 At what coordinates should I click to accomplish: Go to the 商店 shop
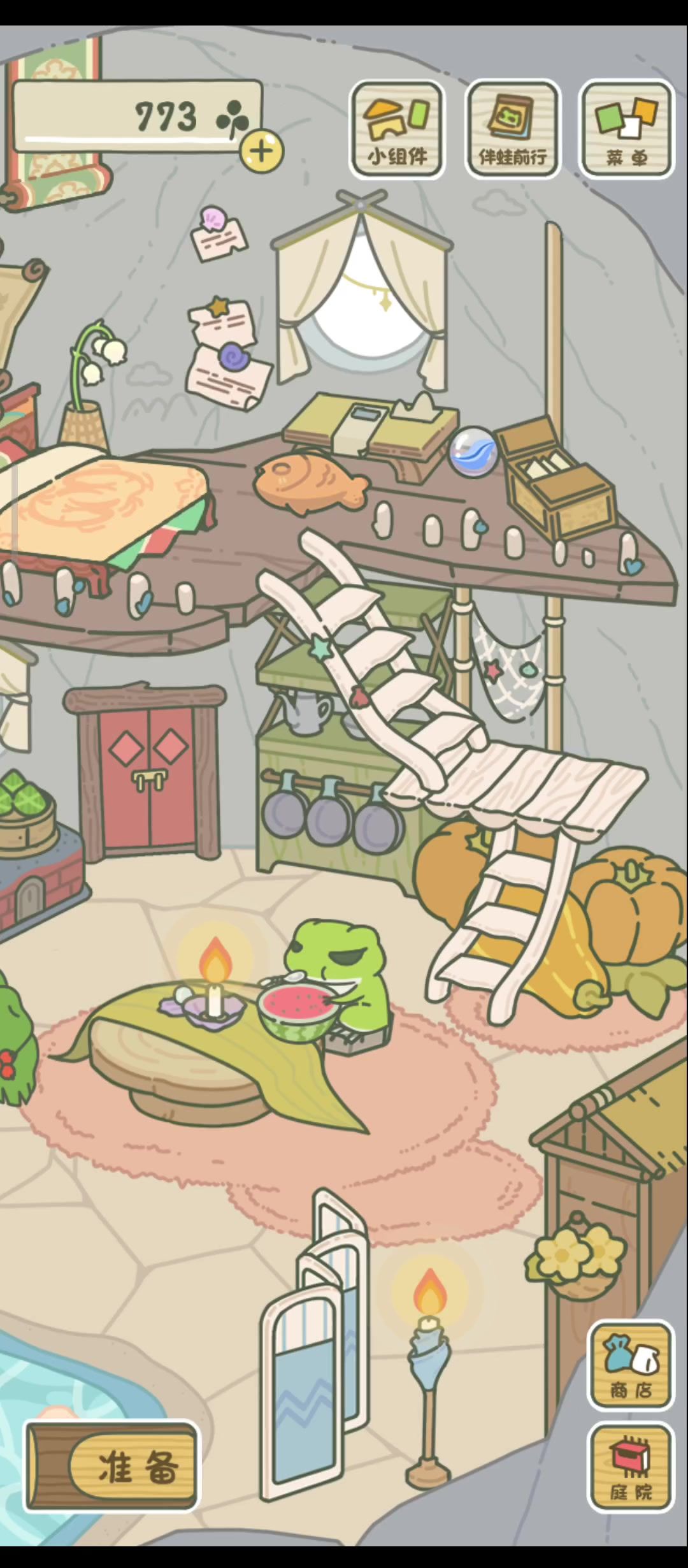[x=630, y=1364]
